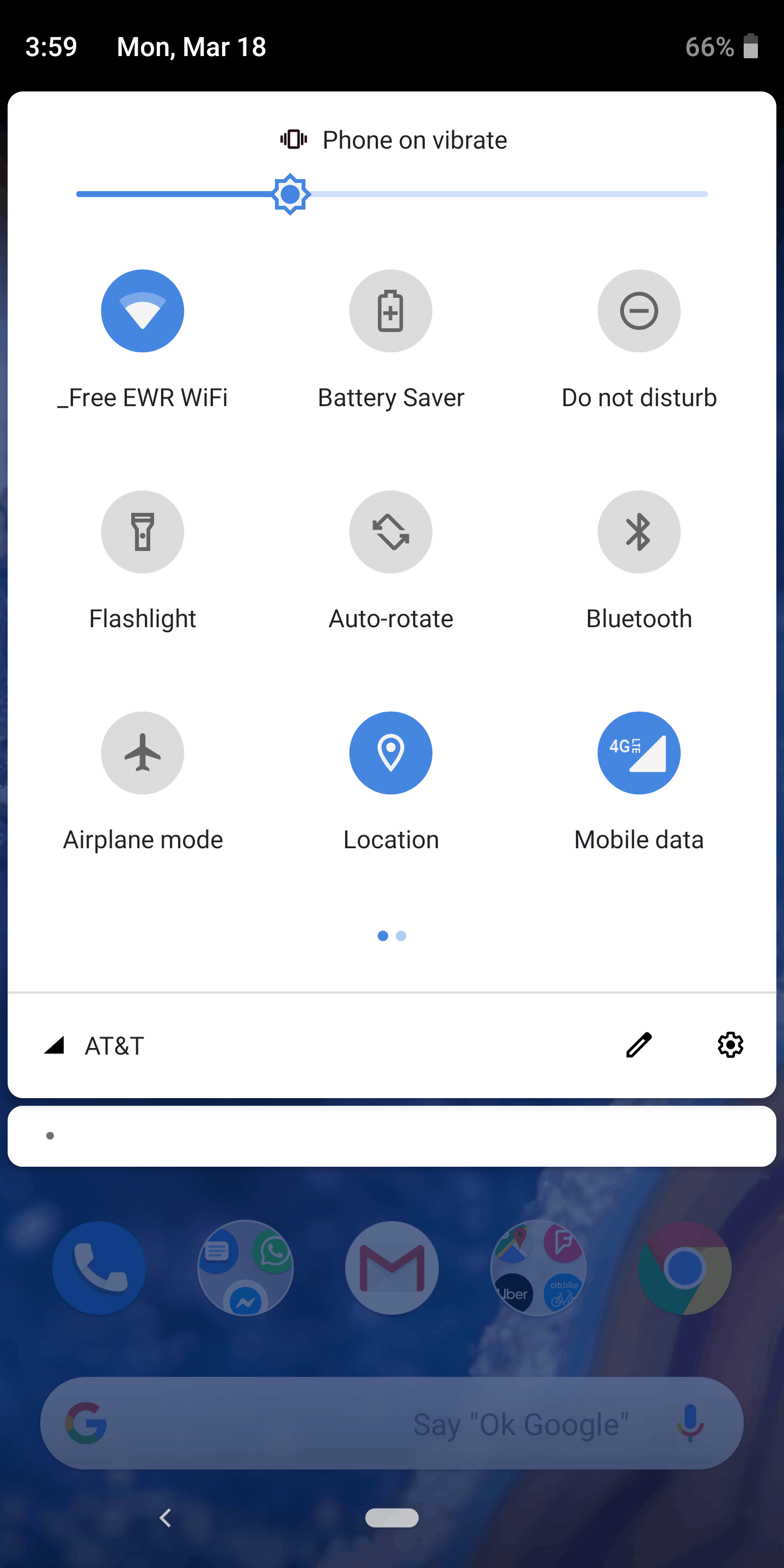Image resolution: width=784 pixels, height=1568 pixels.
Task: Turn off Mobile data
Action: [639, 753]
